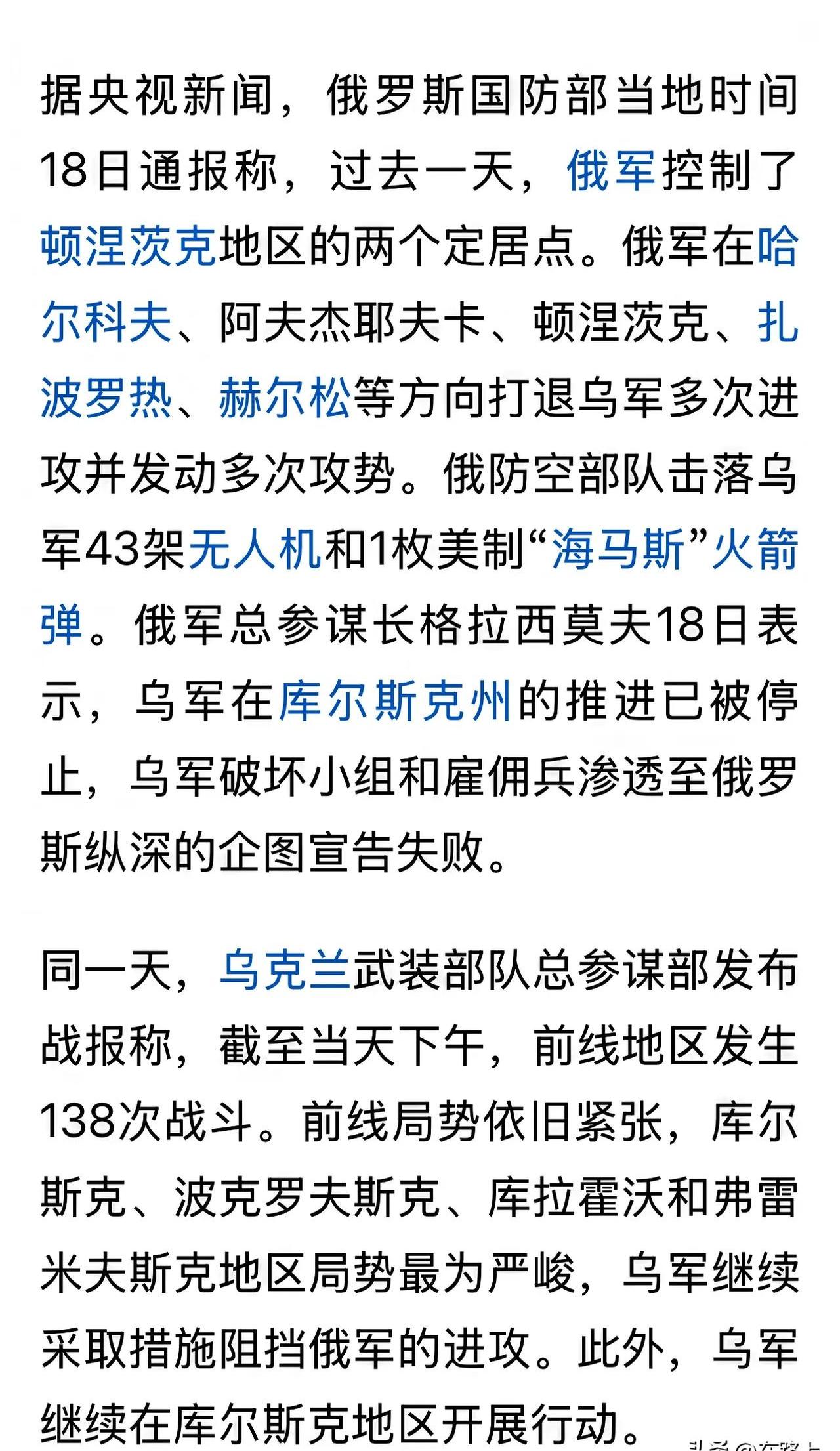Open the 乌克兰 keyword link

tap(285, 971)
